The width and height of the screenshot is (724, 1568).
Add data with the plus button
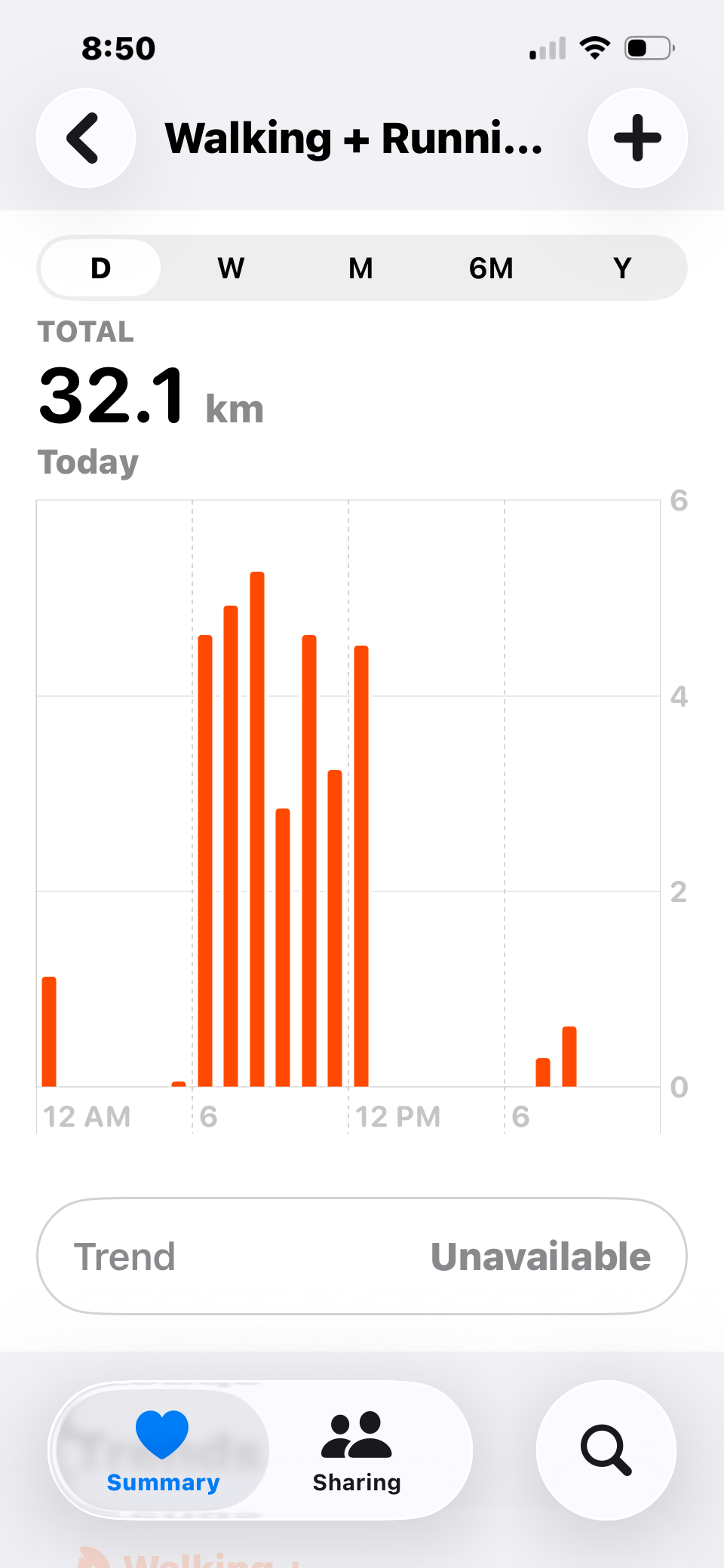[x=637, y=138]
